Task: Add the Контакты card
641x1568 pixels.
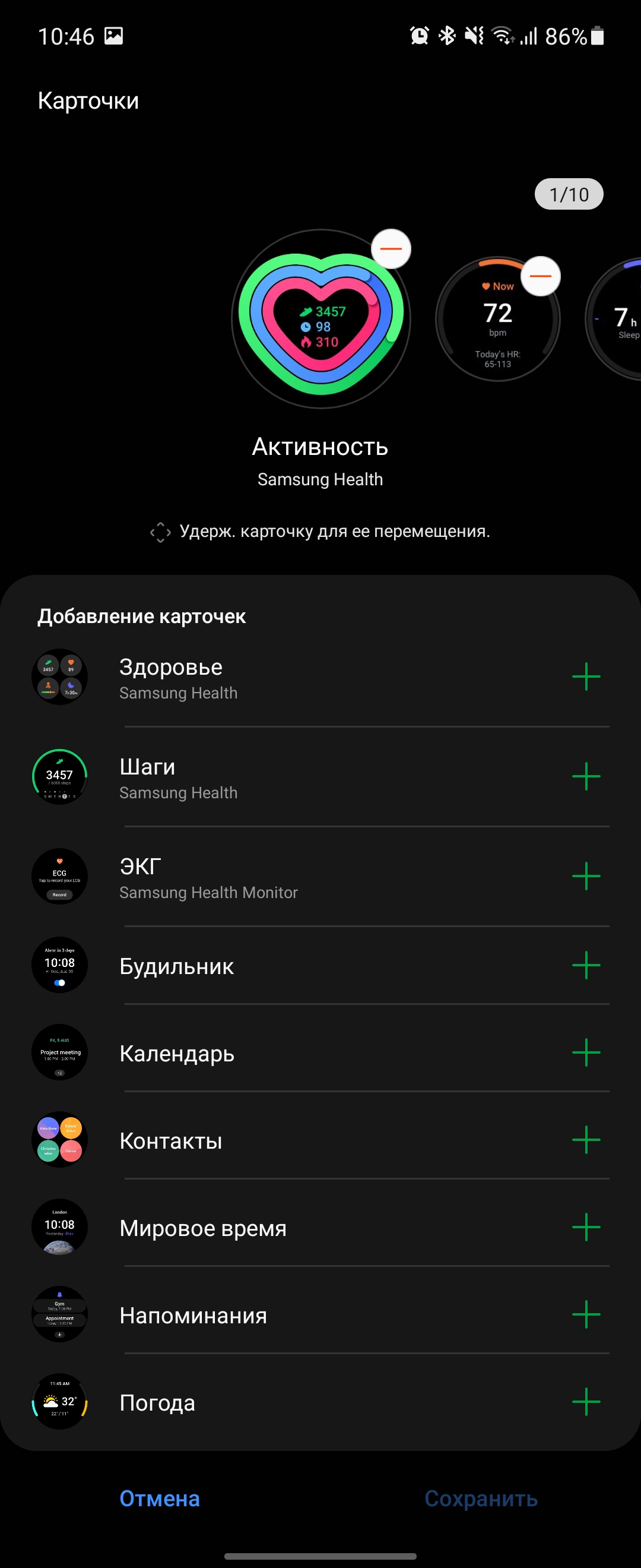Action: (586, 1140)
